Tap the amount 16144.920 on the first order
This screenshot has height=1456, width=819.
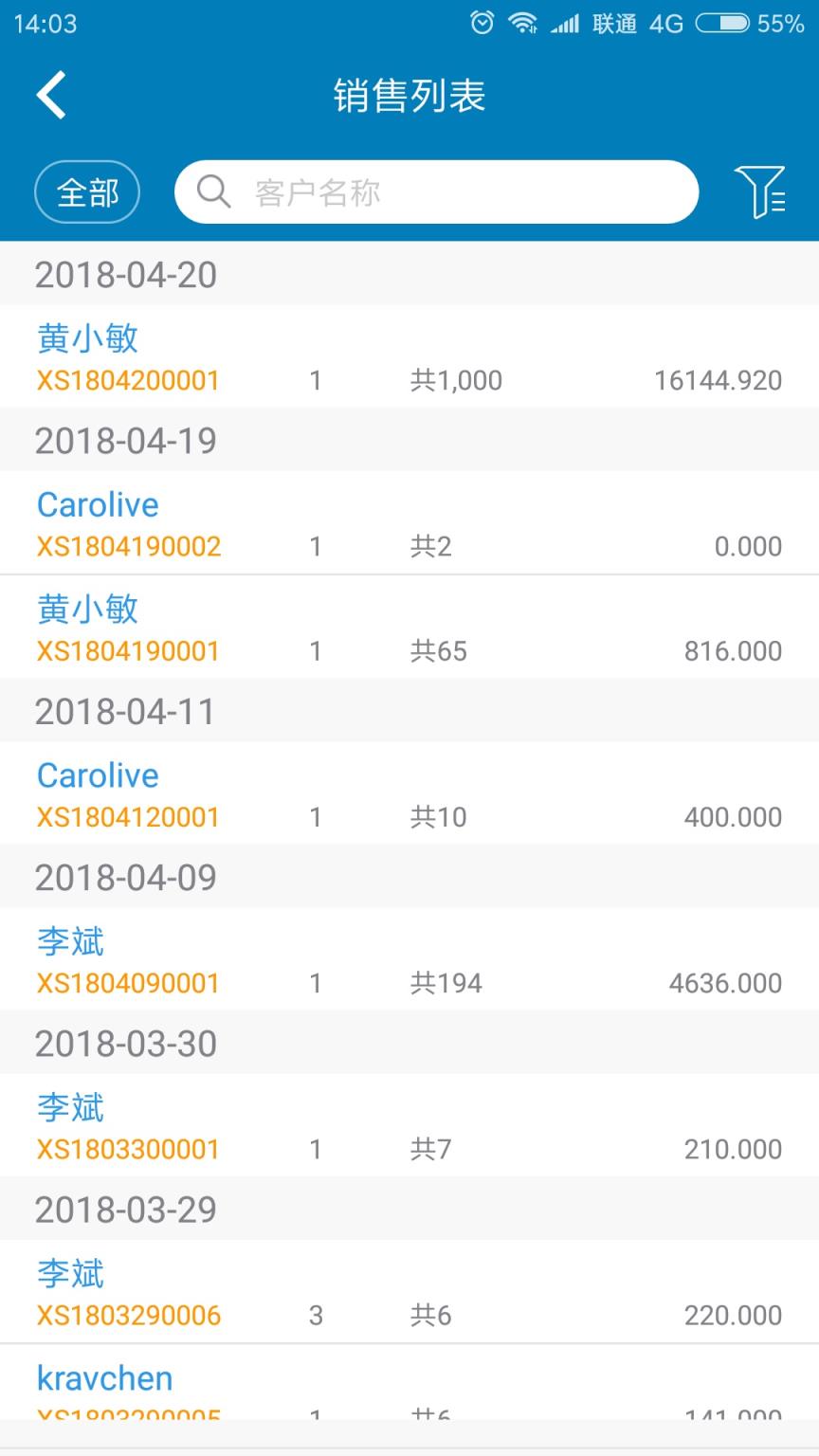click(x=720, y=380)
